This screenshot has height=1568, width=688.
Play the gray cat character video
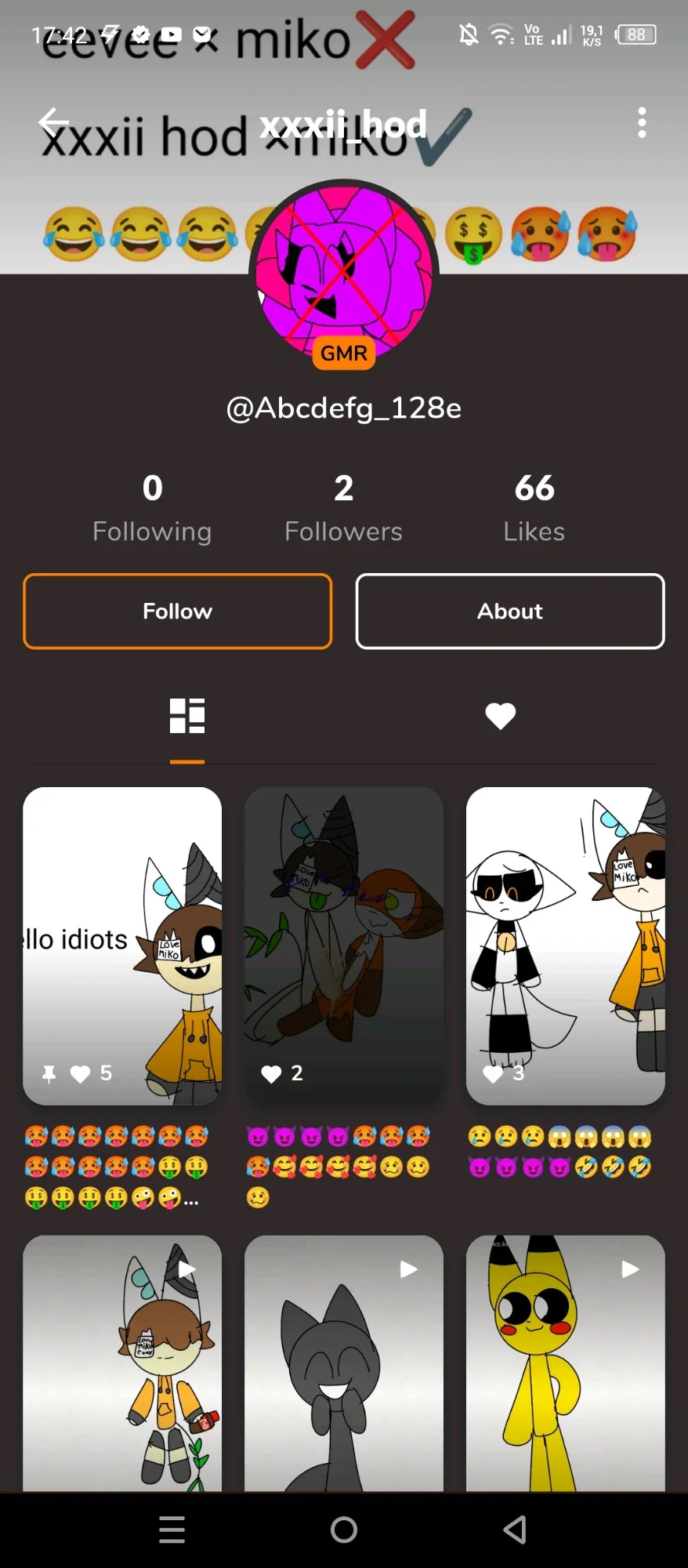(x=344, y=1363)
